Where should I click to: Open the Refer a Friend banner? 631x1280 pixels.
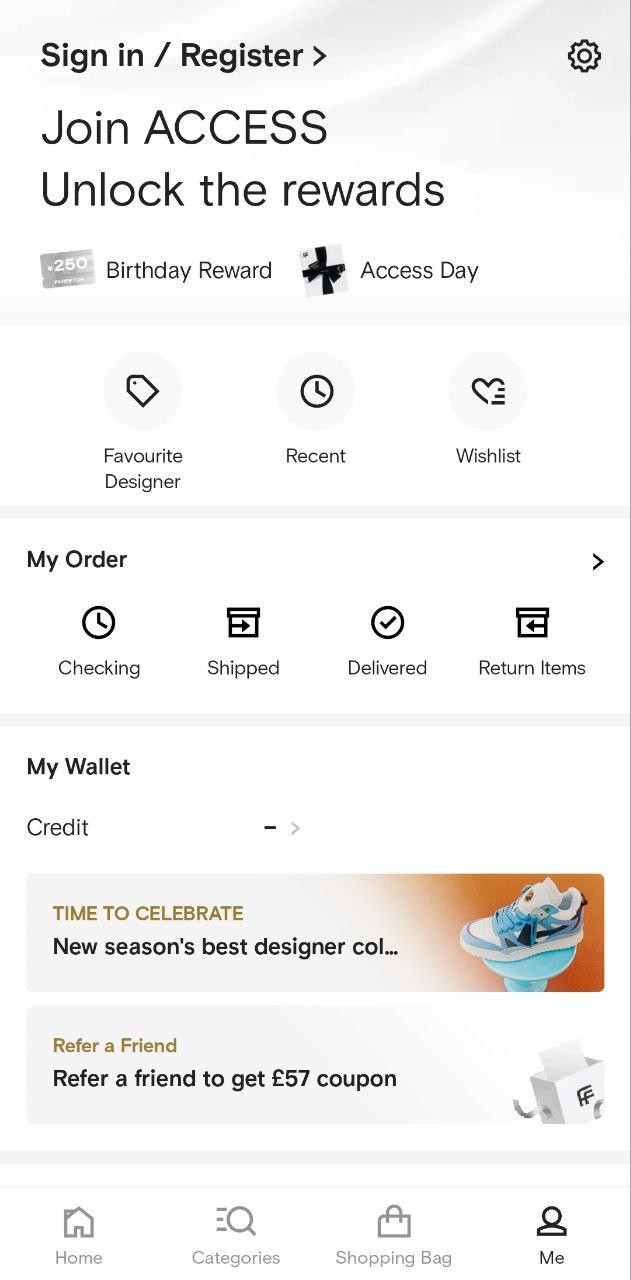[315, 1064]
